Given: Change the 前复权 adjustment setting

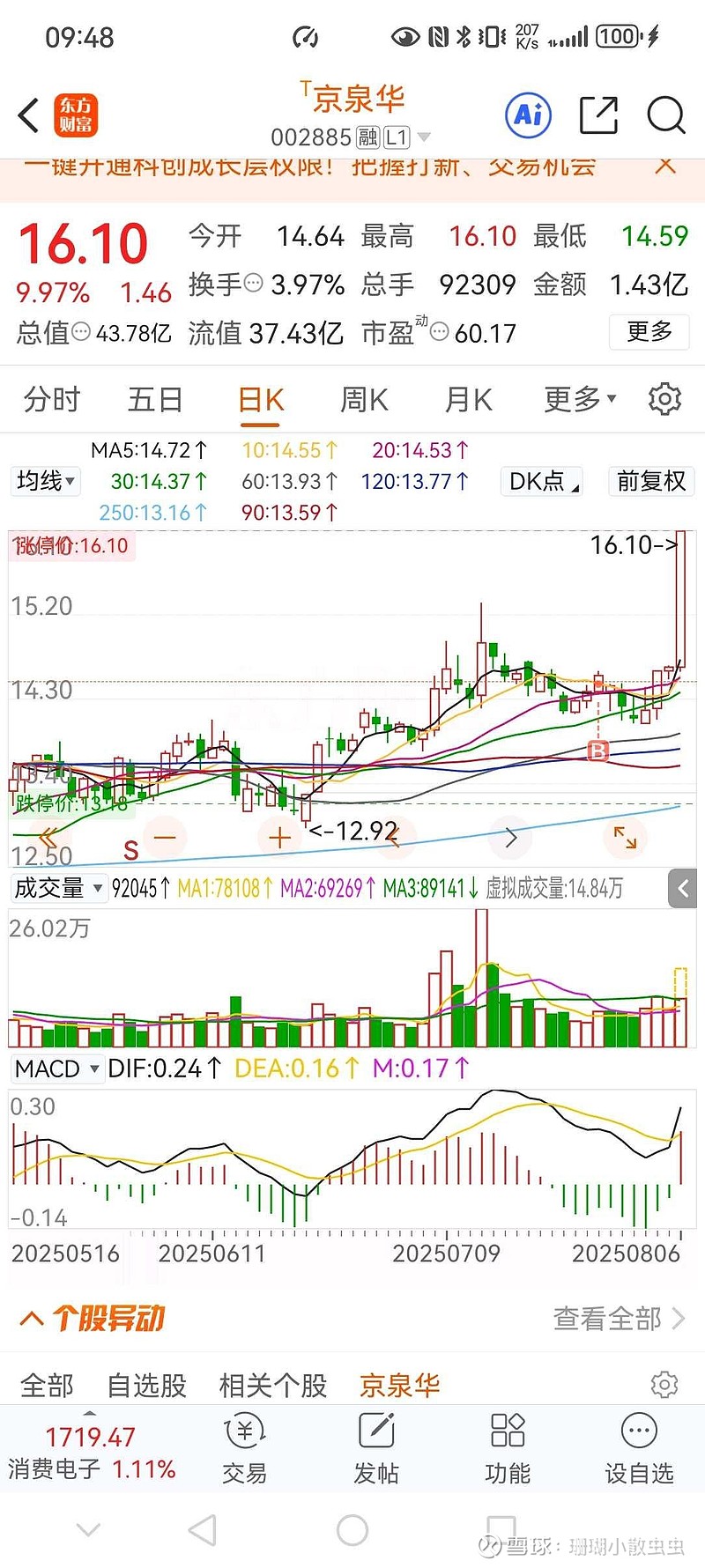Looking at the screenshot, I should (651, 481).
